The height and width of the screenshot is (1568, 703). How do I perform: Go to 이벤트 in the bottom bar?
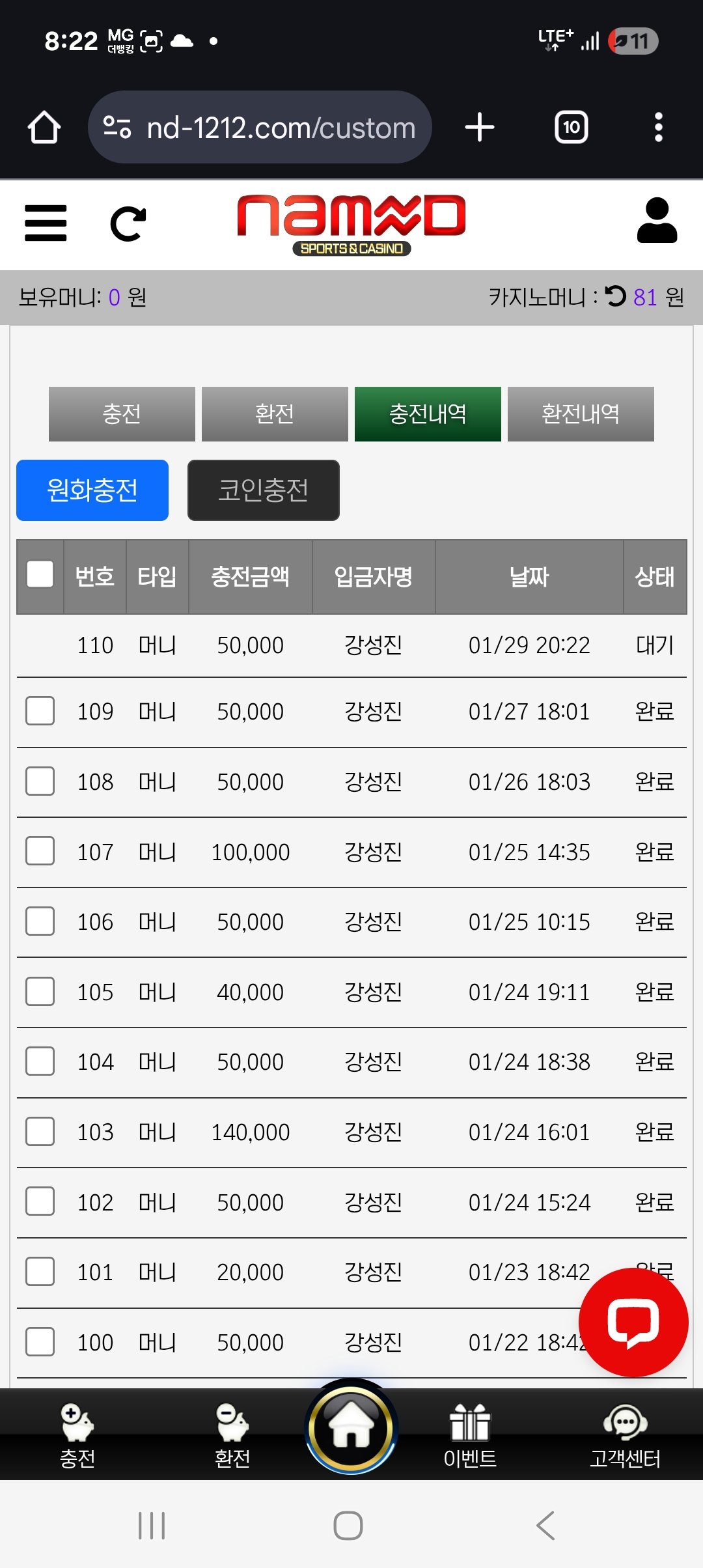point(470,1436)
